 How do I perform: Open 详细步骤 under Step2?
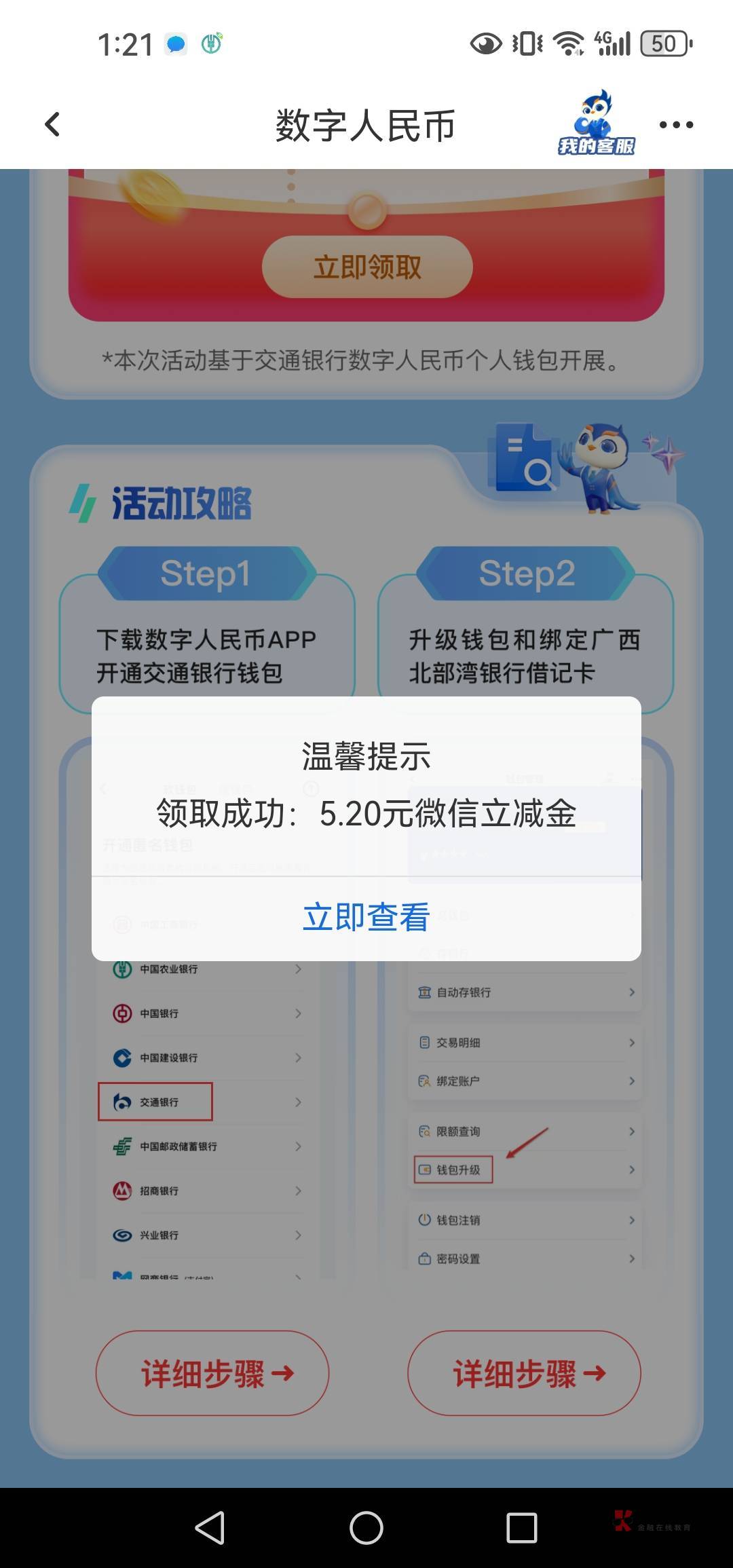tap(524, 1373)
